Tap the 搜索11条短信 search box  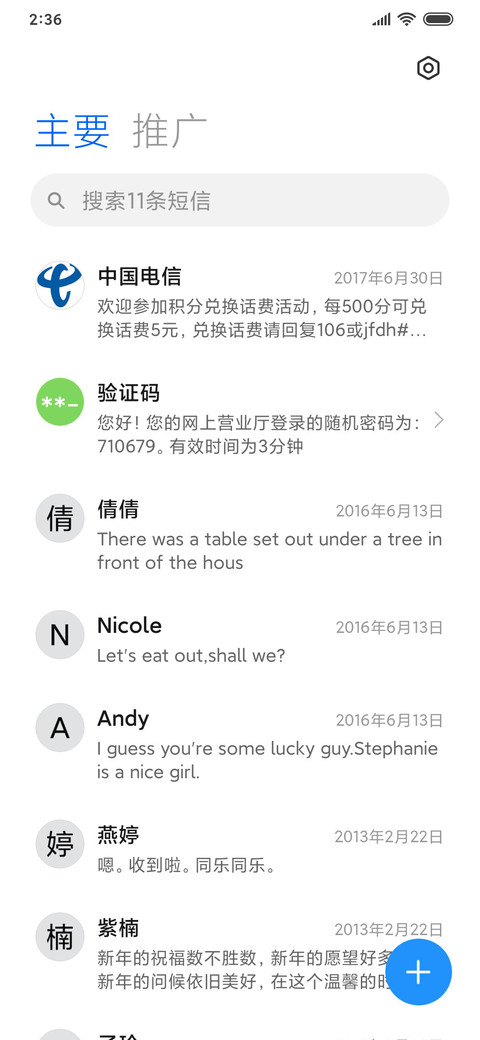(x=240, y=200)
